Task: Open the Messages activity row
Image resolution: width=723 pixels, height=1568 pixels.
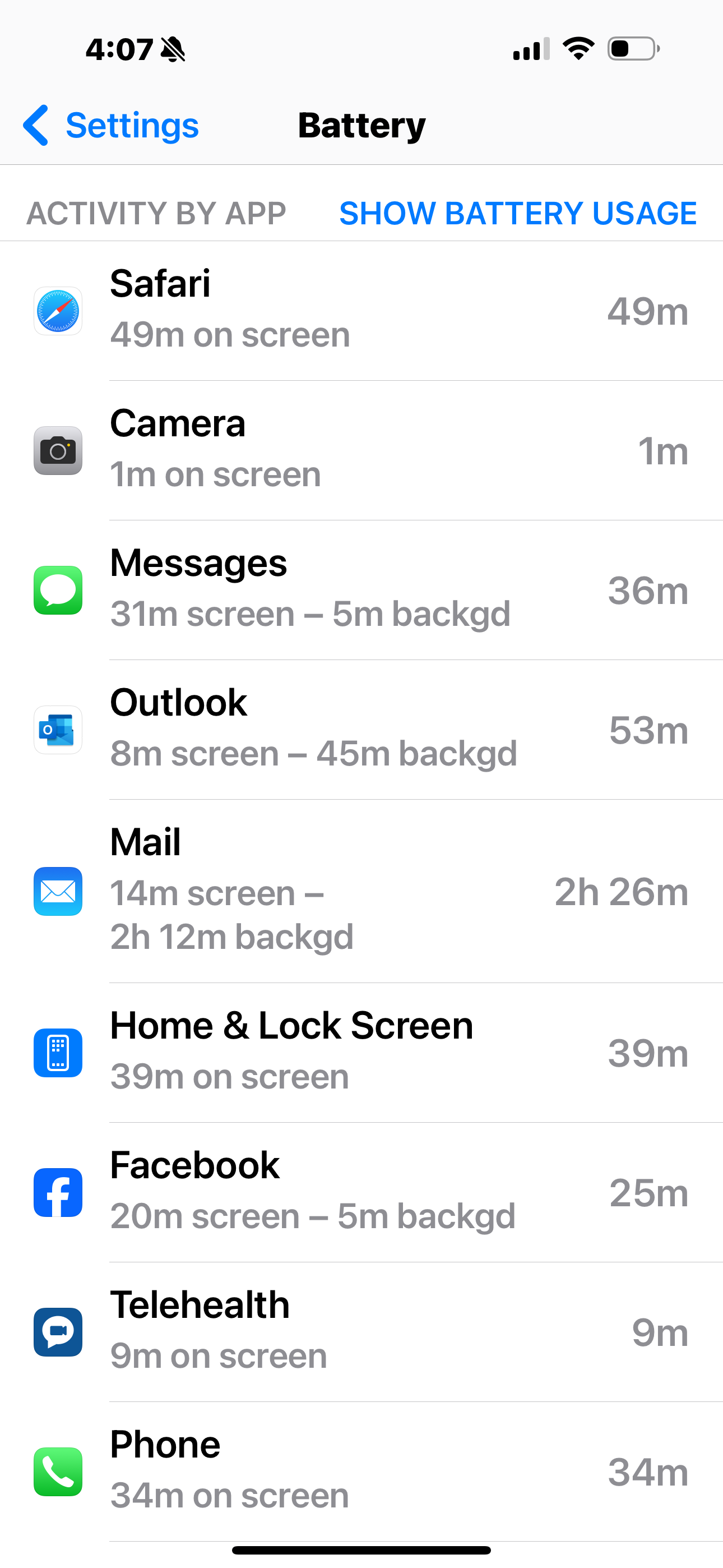Action: pyautogui.click(x=361, y=590)
